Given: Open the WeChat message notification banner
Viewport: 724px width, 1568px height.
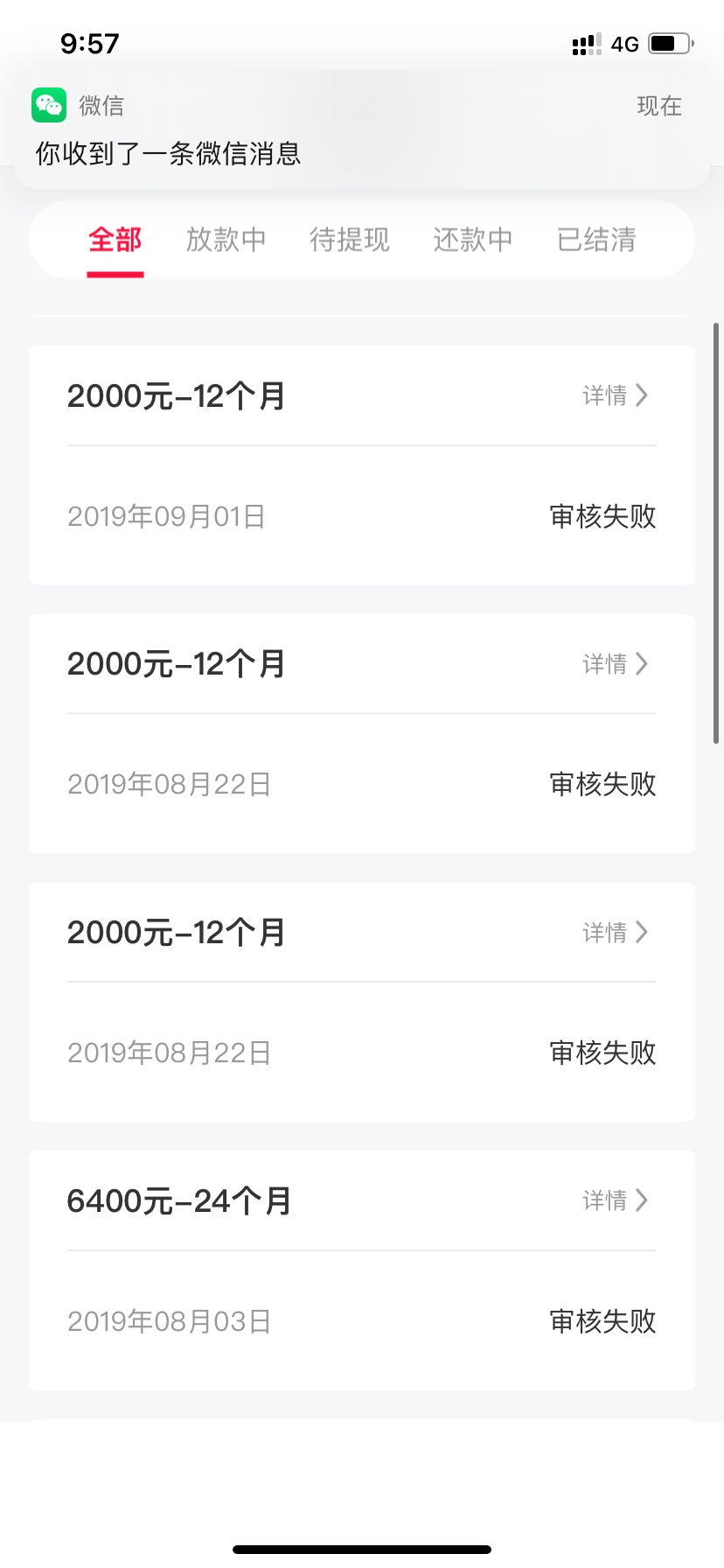Looking at the screenshot, I should (361, 129).
